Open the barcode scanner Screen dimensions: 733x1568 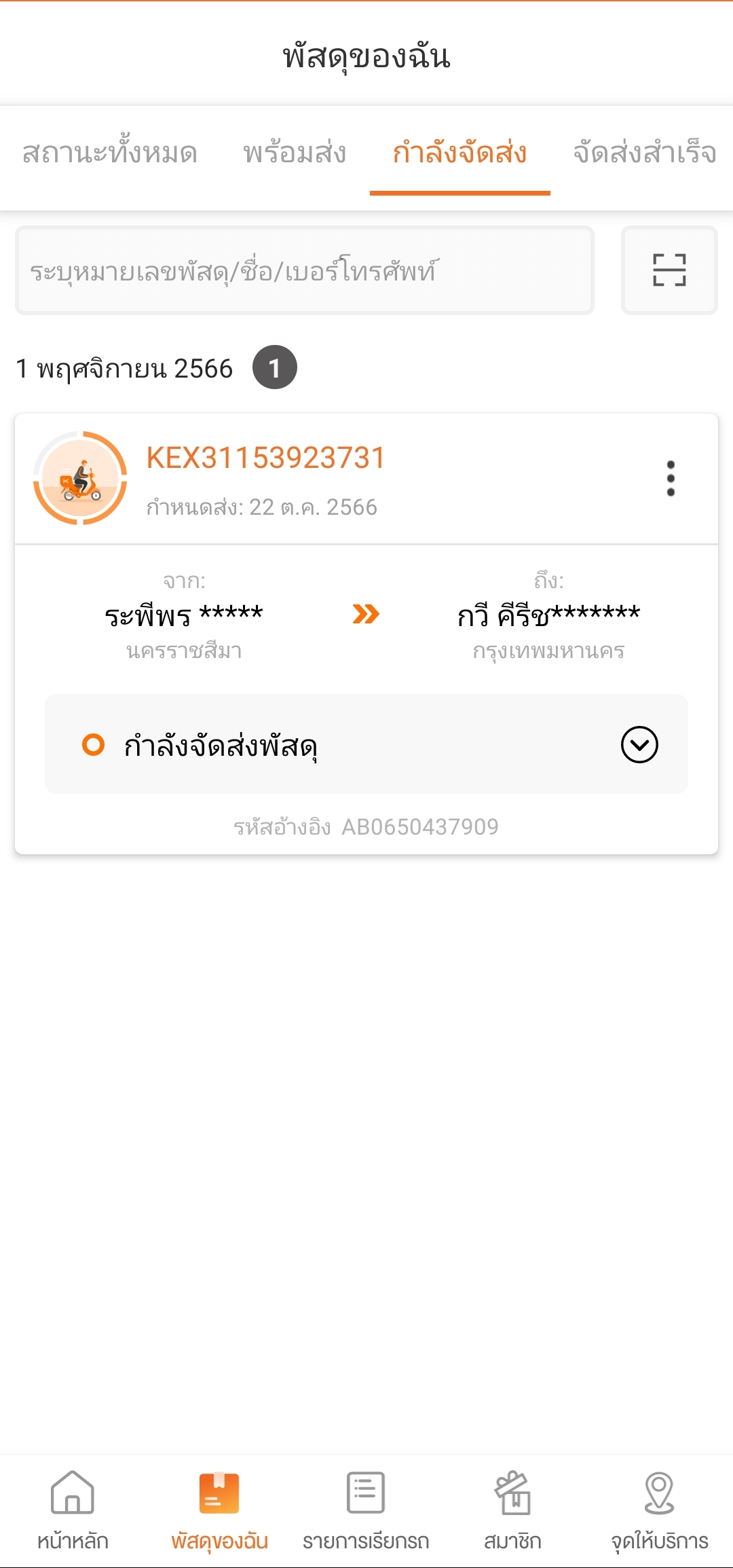pyautogui.click(x=669, y=270)
